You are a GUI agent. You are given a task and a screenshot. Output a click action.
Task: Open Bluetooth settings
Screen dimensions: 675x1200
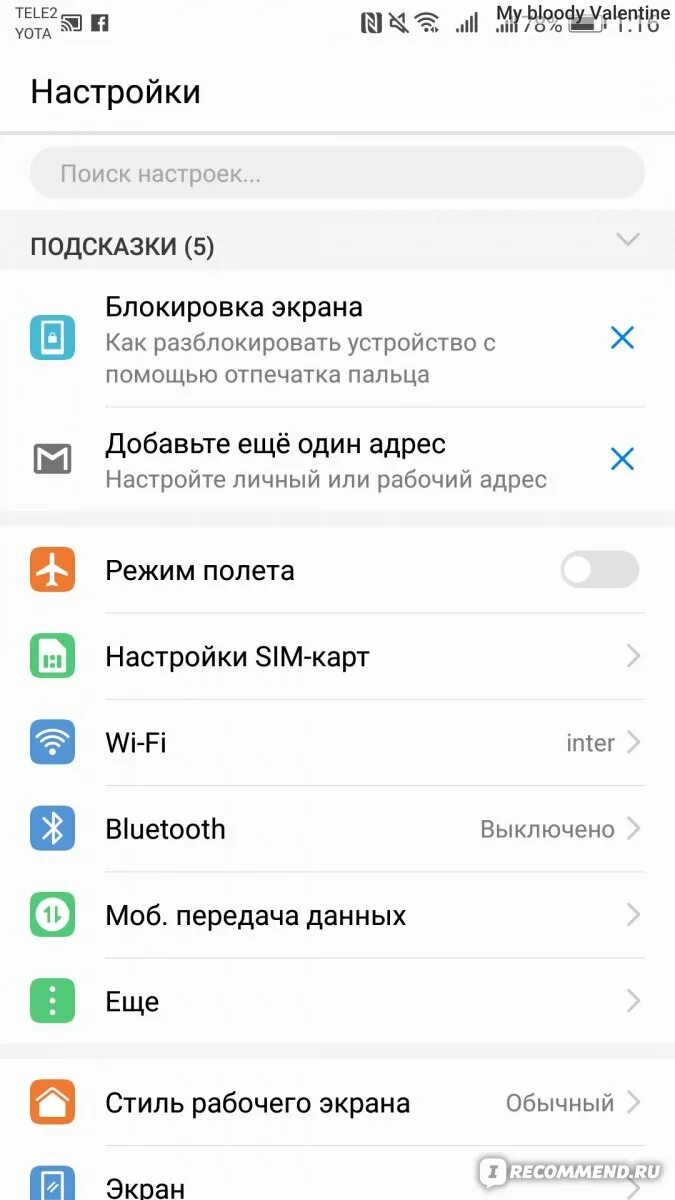click(337, 829)
